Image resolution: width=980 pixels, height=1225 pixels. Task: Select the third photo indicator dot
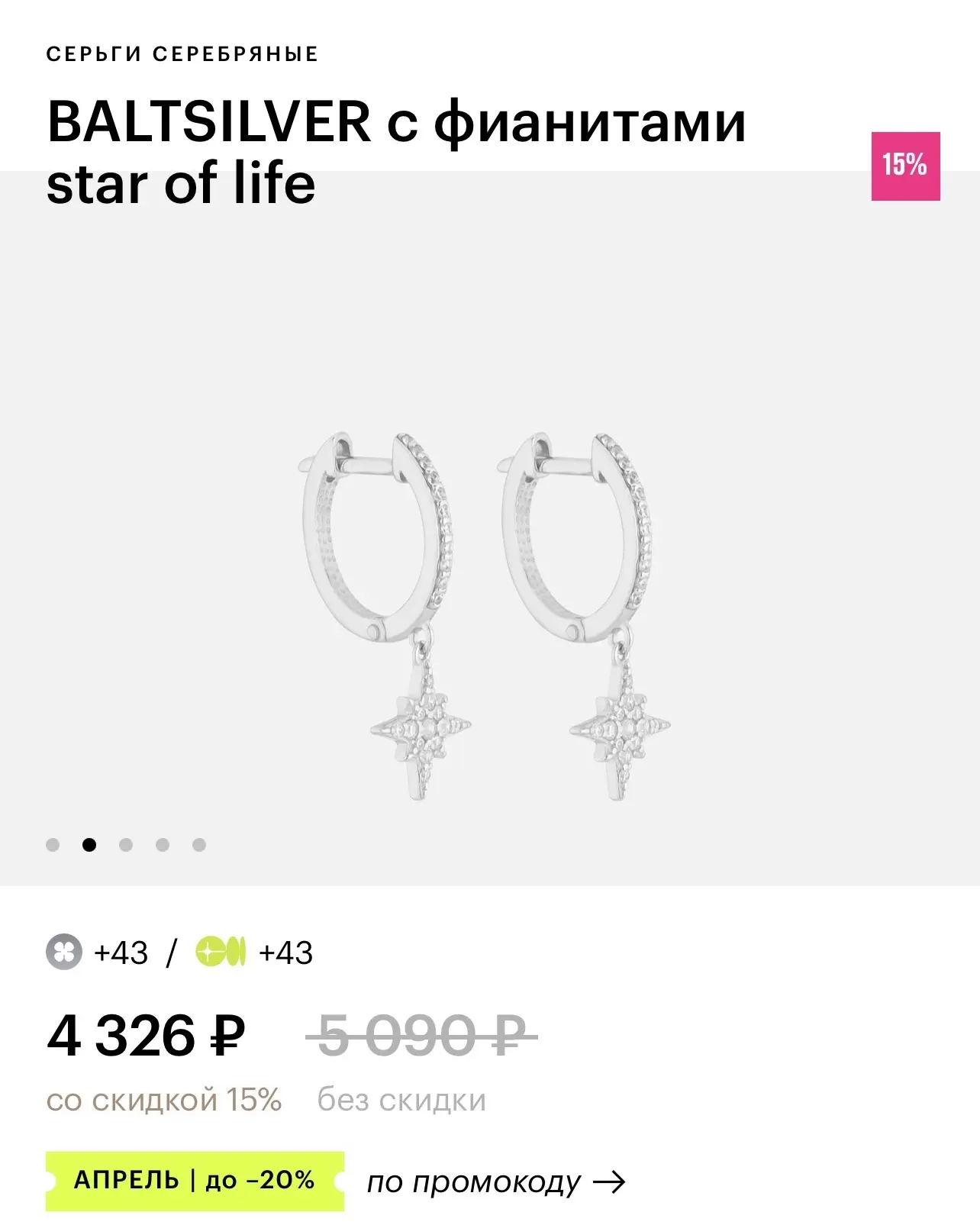[x=126, y=845]
